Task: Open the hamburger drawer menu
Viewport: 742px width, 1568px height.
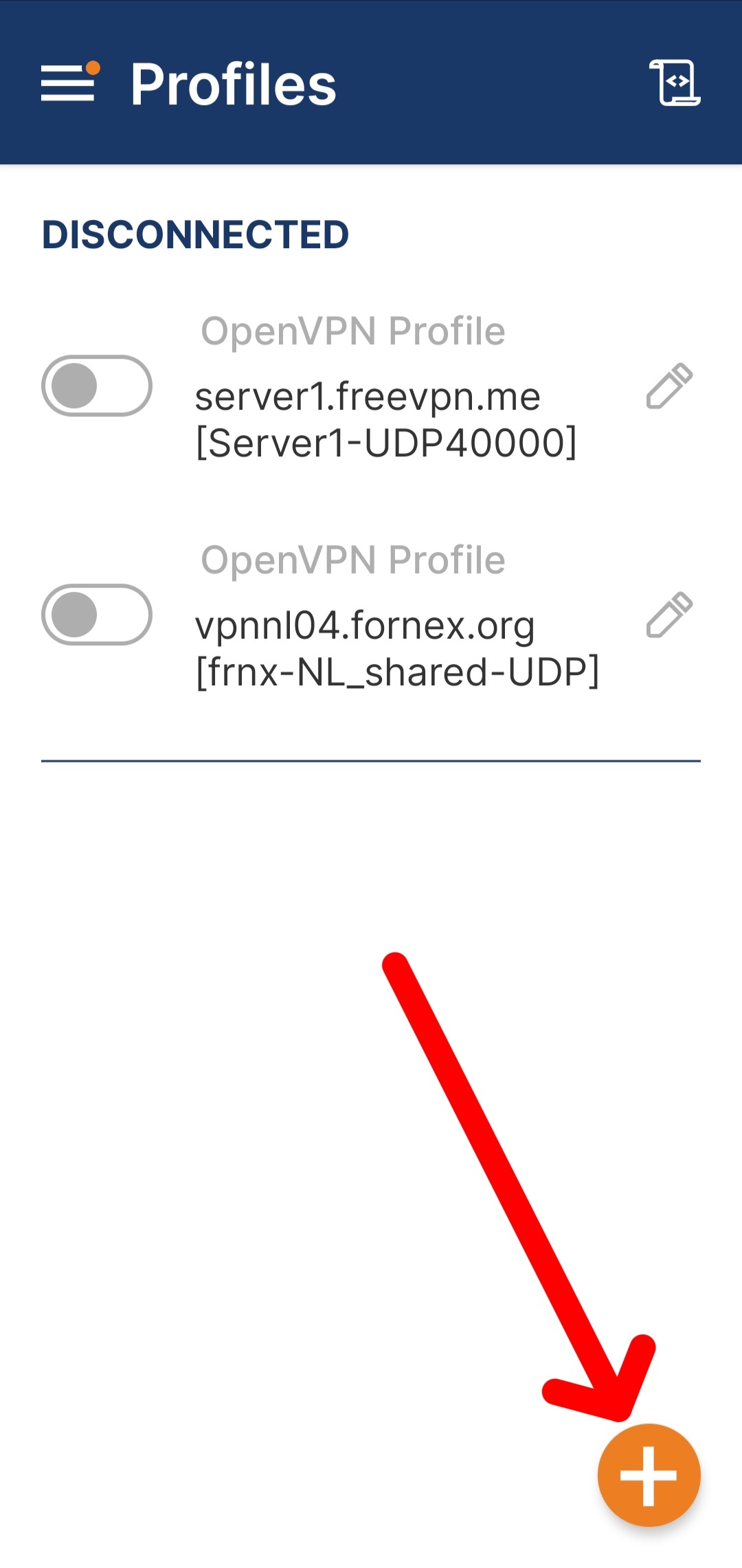Action: (x=69, y=83)
